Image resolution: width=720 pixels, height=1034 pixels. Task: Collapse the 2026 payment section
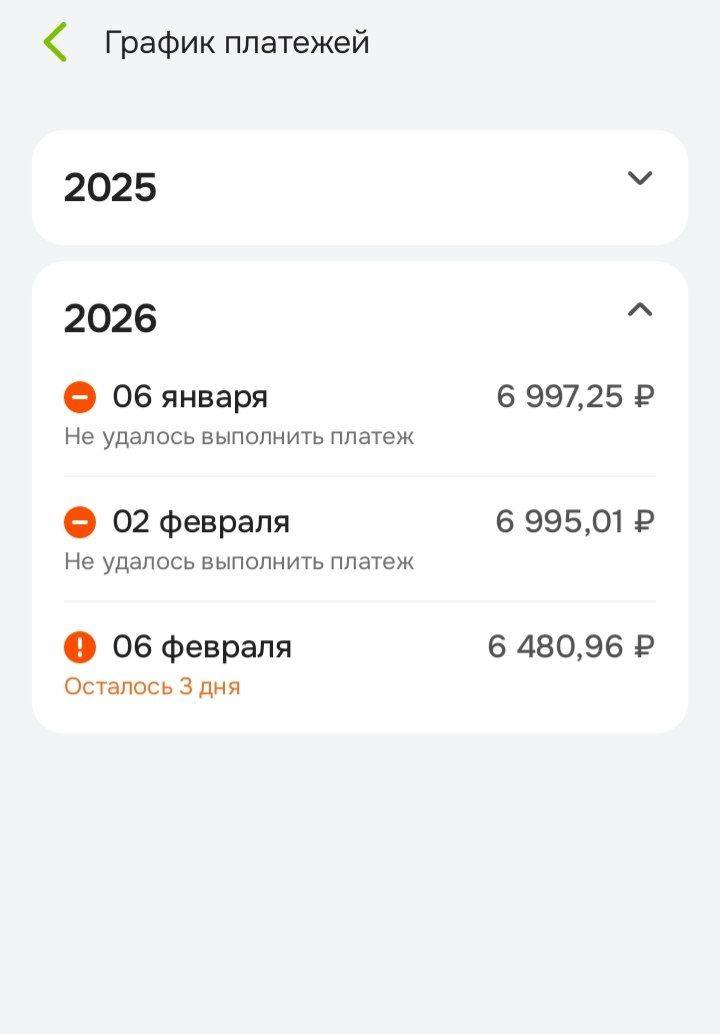360,313
